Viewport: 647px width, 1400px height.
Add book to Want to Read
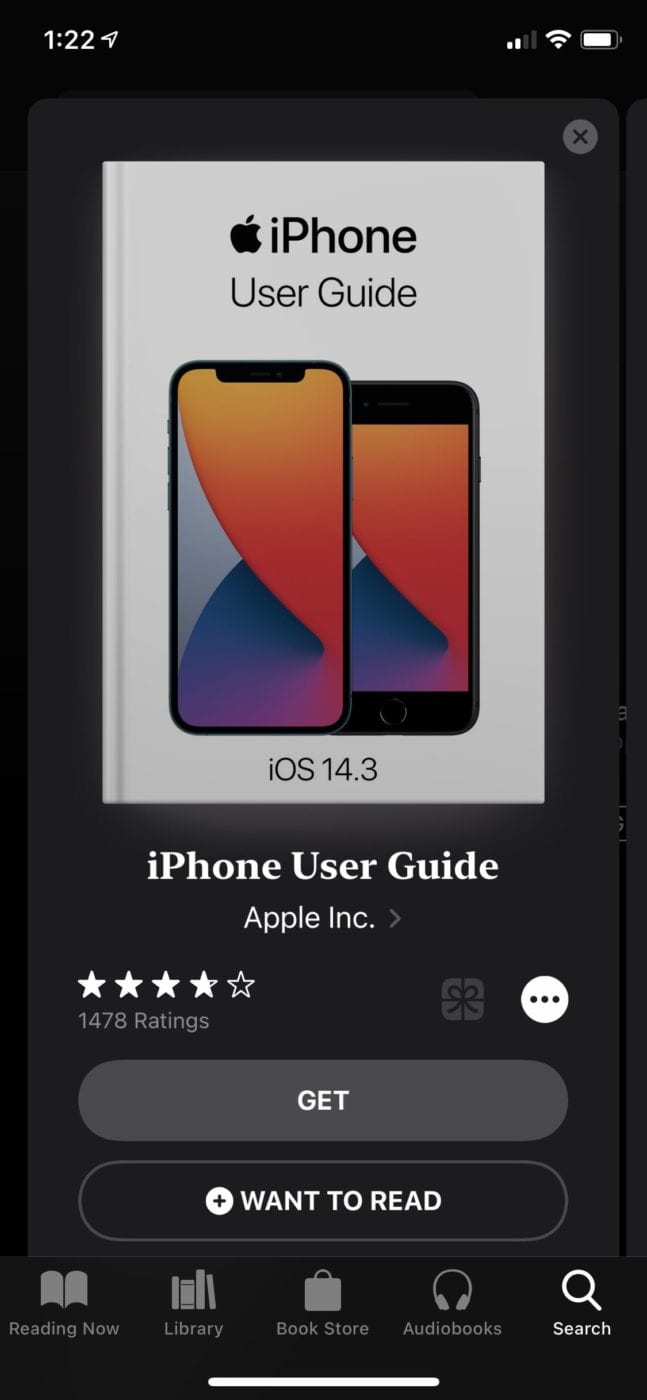(x=323, y=1201)
